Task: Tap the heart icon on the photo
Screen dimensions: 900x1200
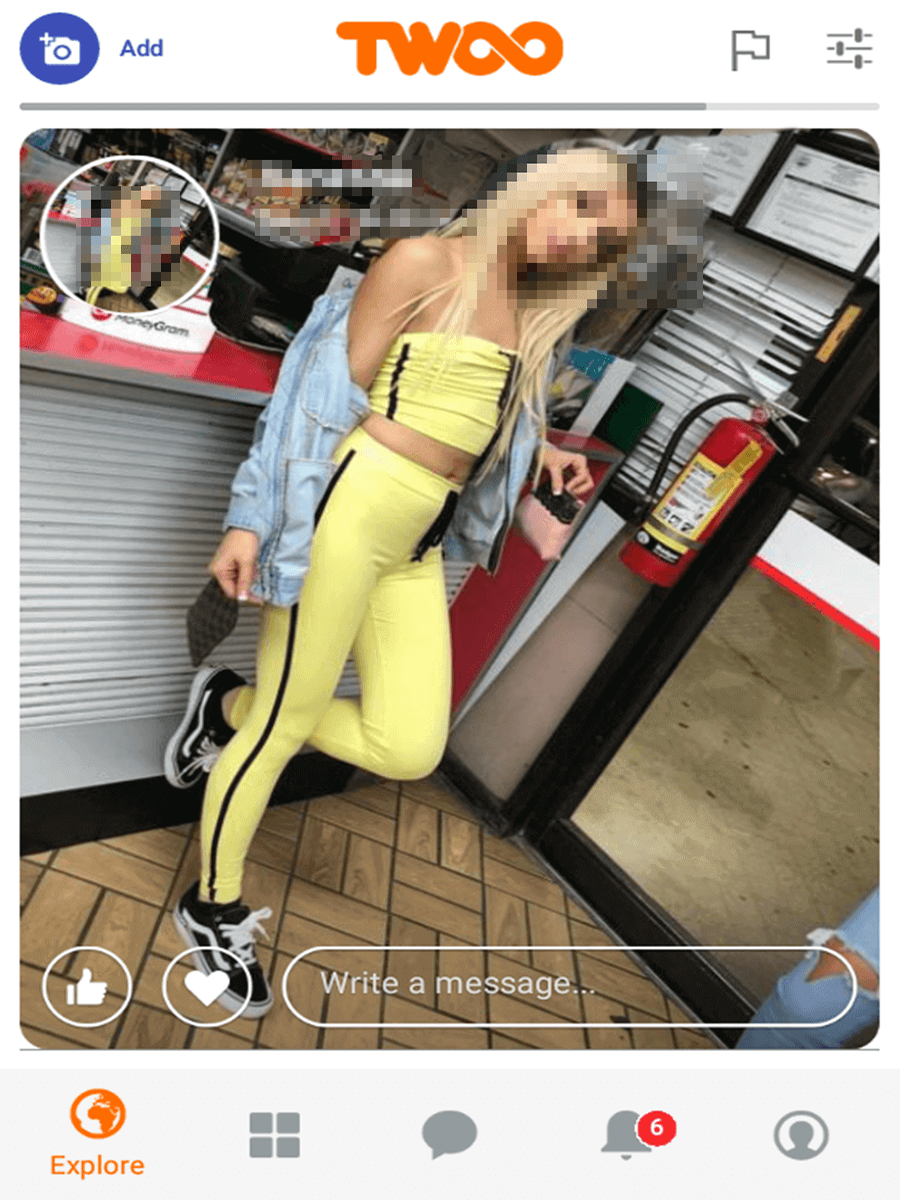Action: click(x=207, y=989)
